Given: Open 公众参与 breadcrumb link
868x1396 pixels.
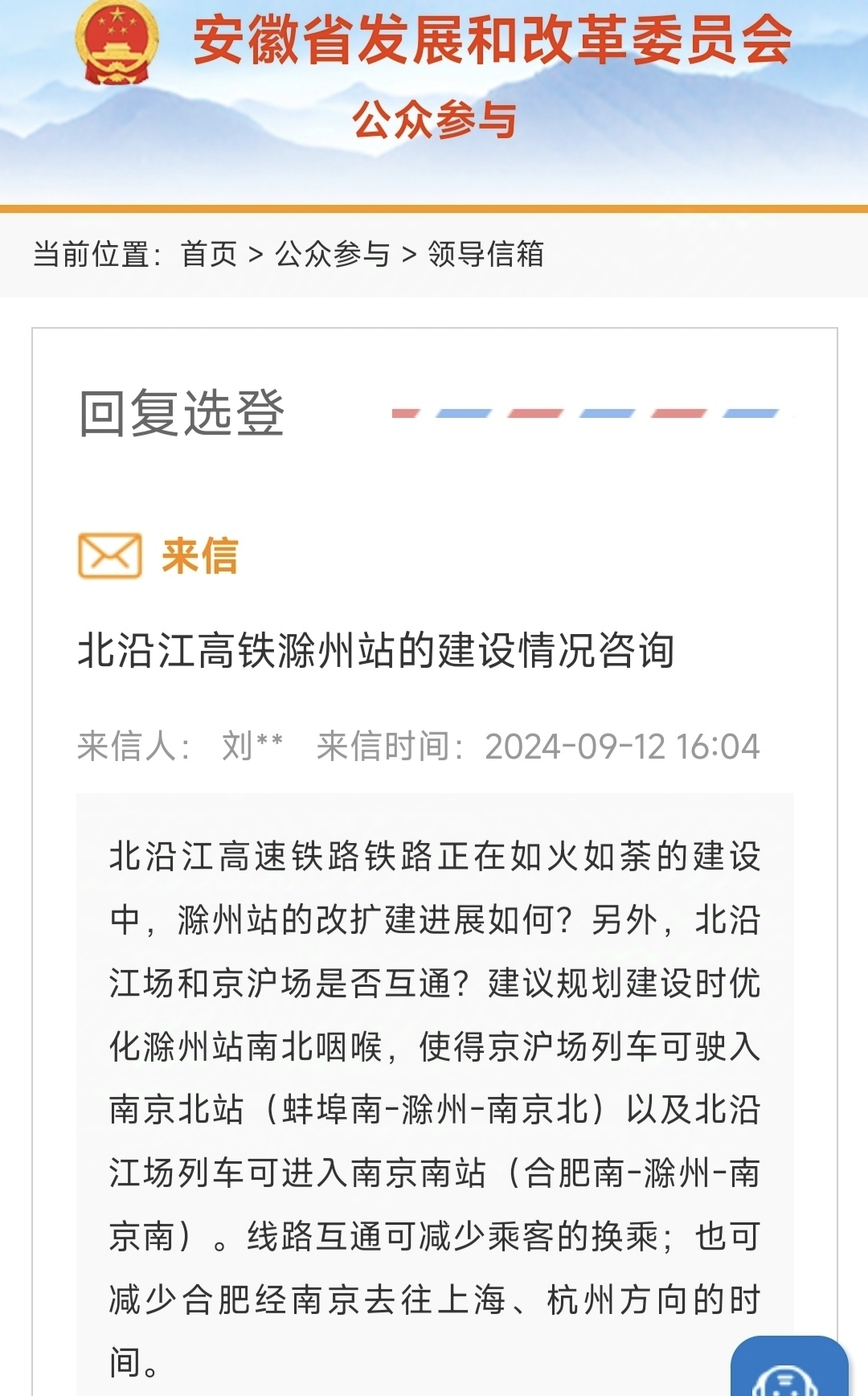Looking at the screenshot, I should click(332, 254).
